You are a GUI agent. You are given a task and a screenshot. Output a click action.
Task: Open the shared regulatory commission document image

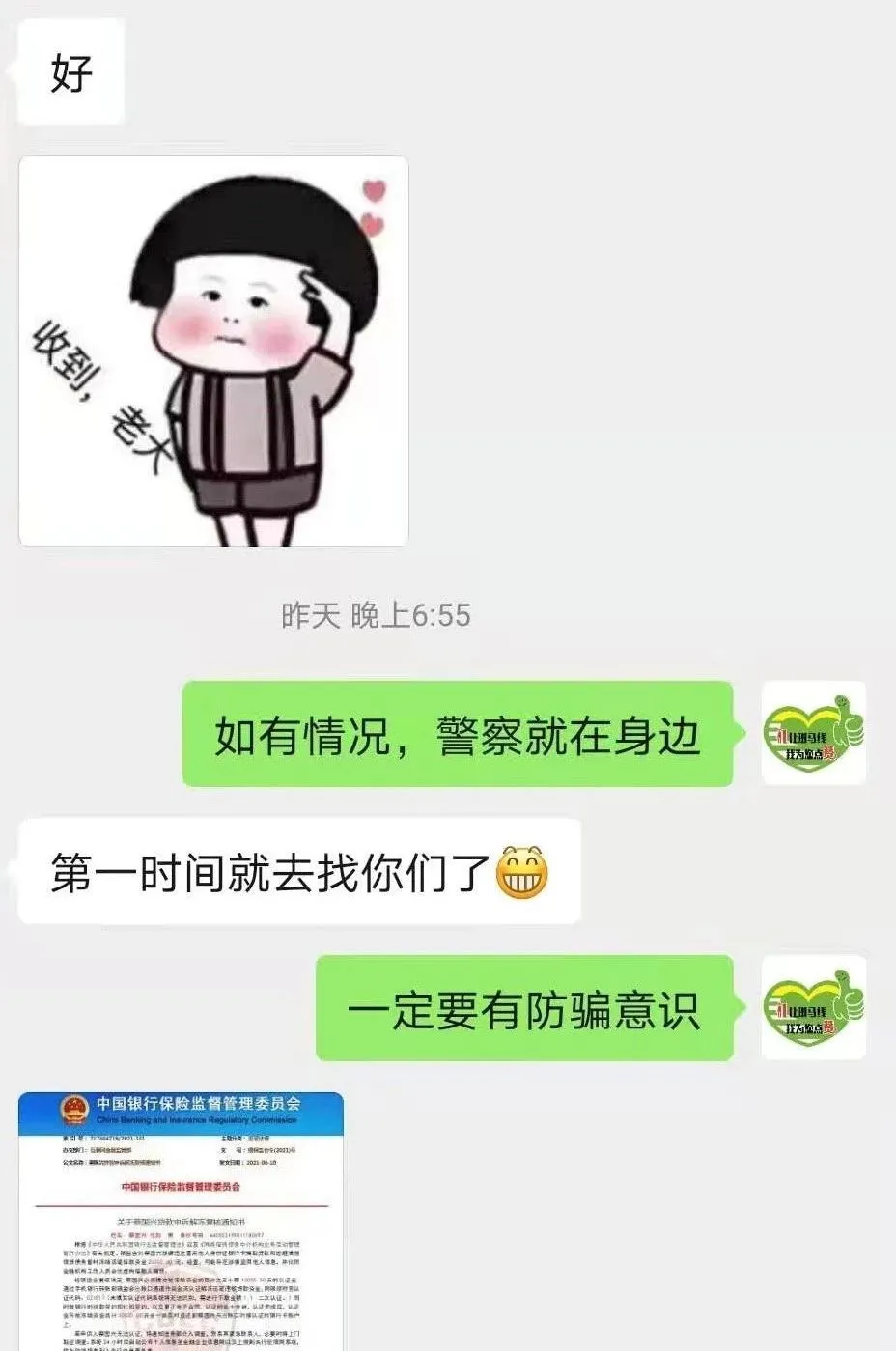click(181, 1221)
